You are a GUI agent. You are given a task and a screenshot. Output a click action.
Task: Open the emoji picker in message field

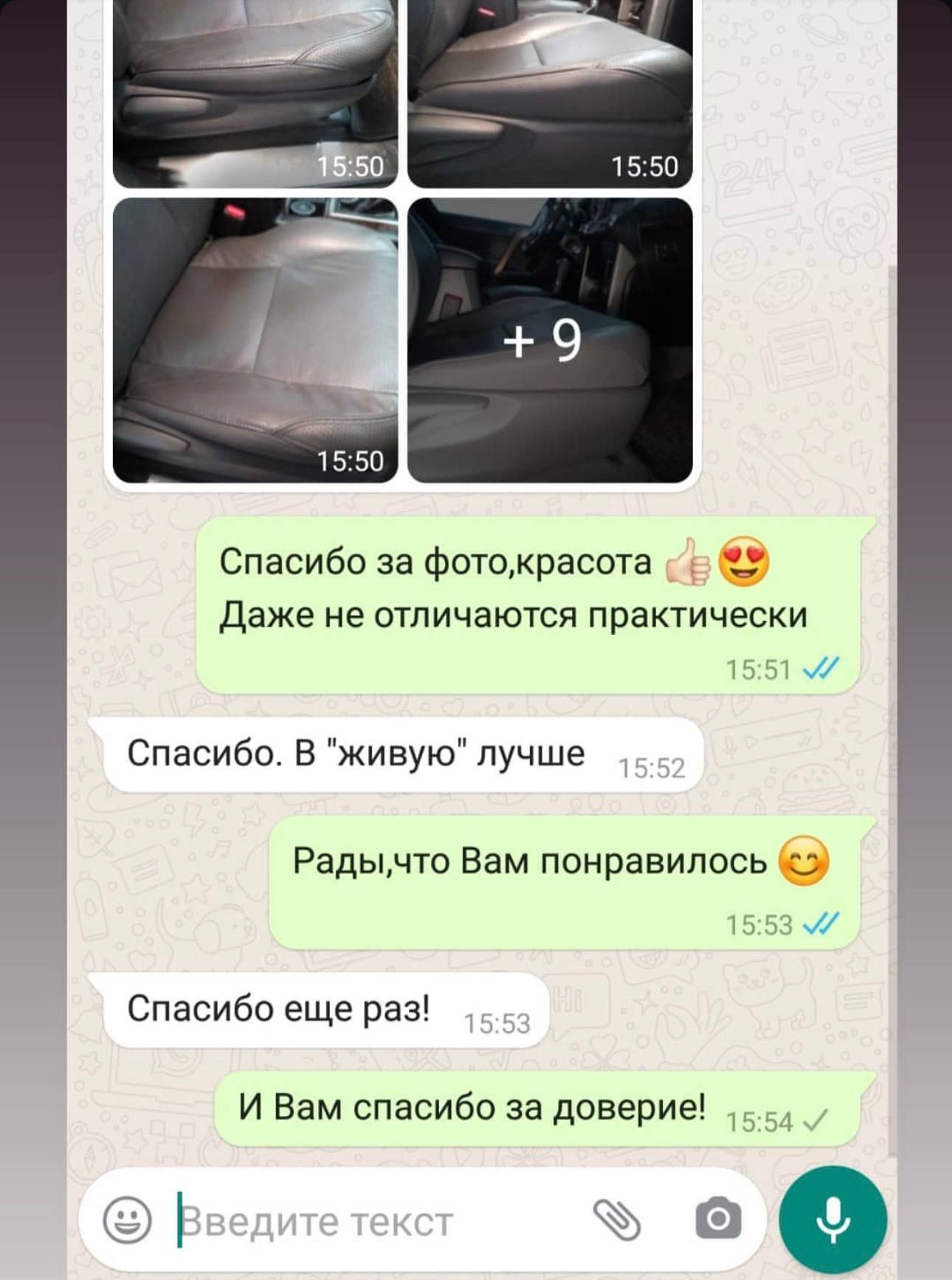(x=127, y=1219)
